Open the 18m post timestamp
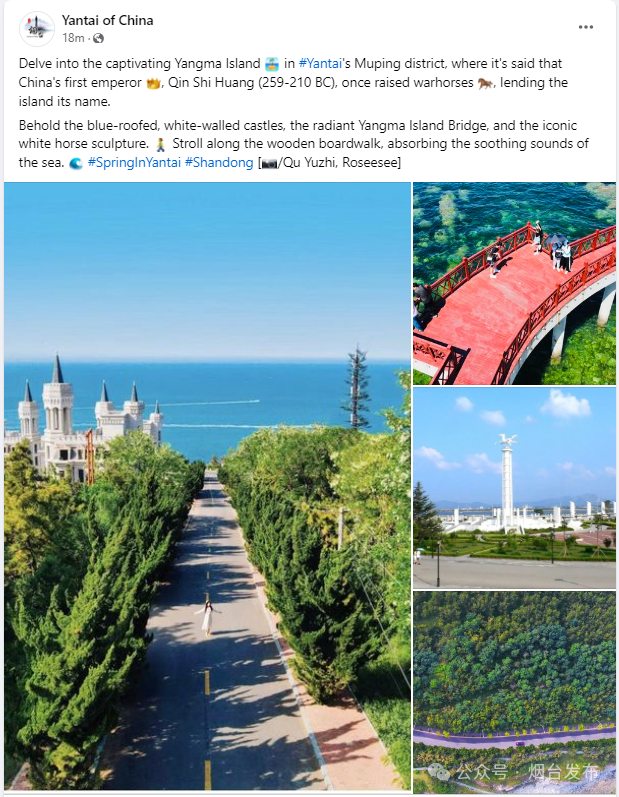Image resolution: width=619 pixels, height=797 pixels. (x=72, y=38)
